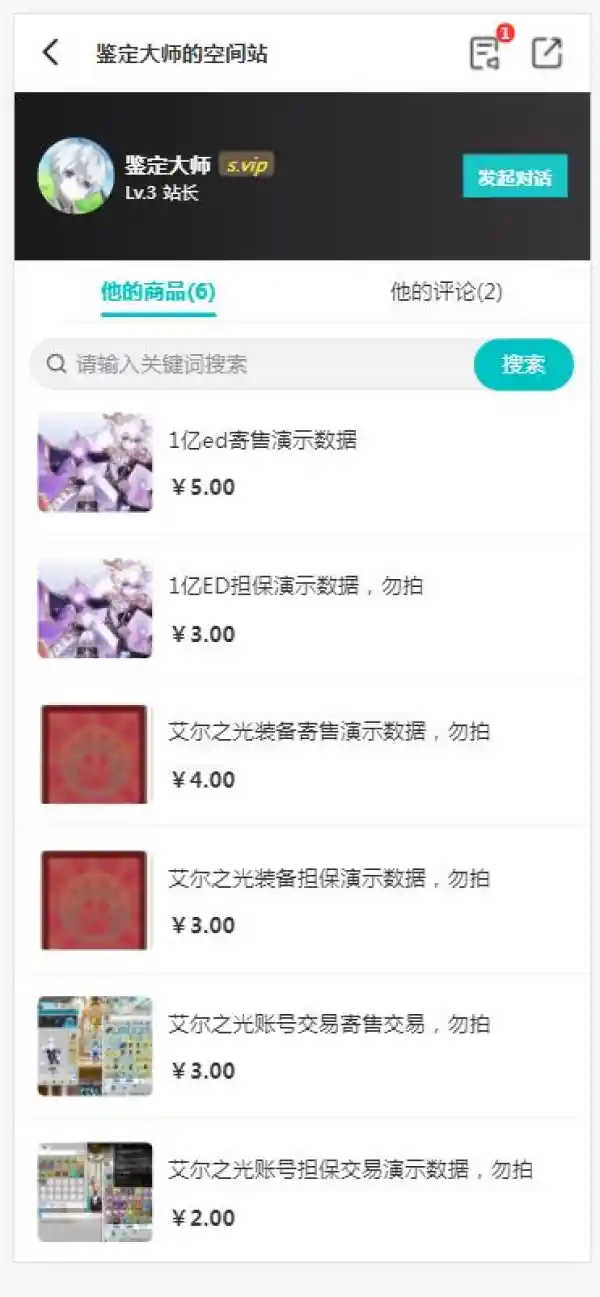Image resolution: width=600 pixels, height=1297 pixels.
Task: Open the 1亿ED担保演示数据 product
Action: (x=295, y=586)
